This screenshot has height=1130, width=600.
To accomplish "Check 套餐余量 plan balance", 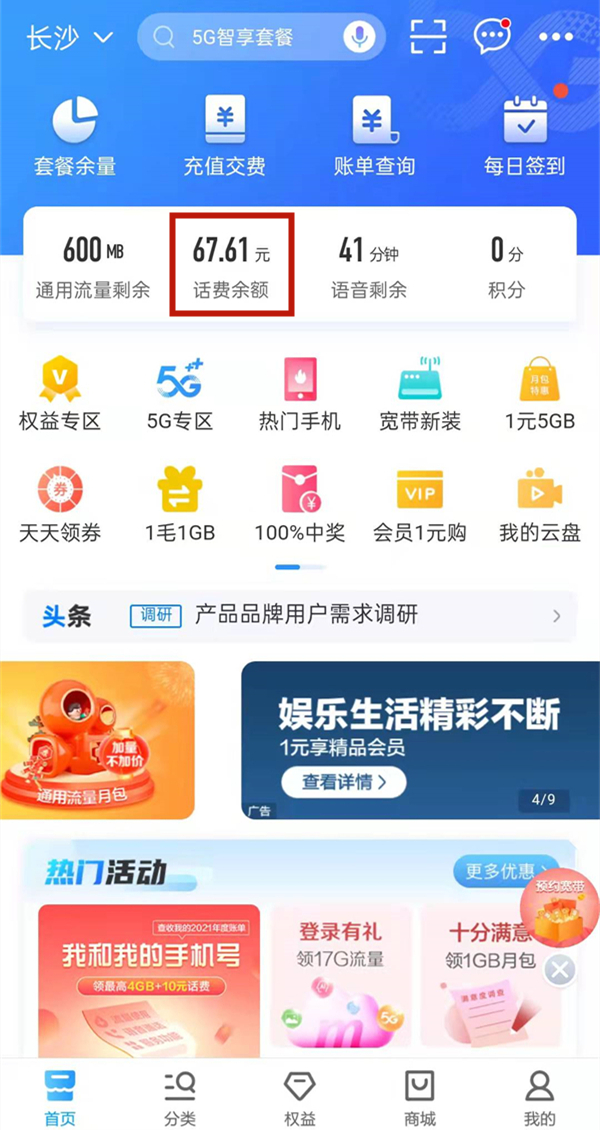I will [x=75, y=135].
